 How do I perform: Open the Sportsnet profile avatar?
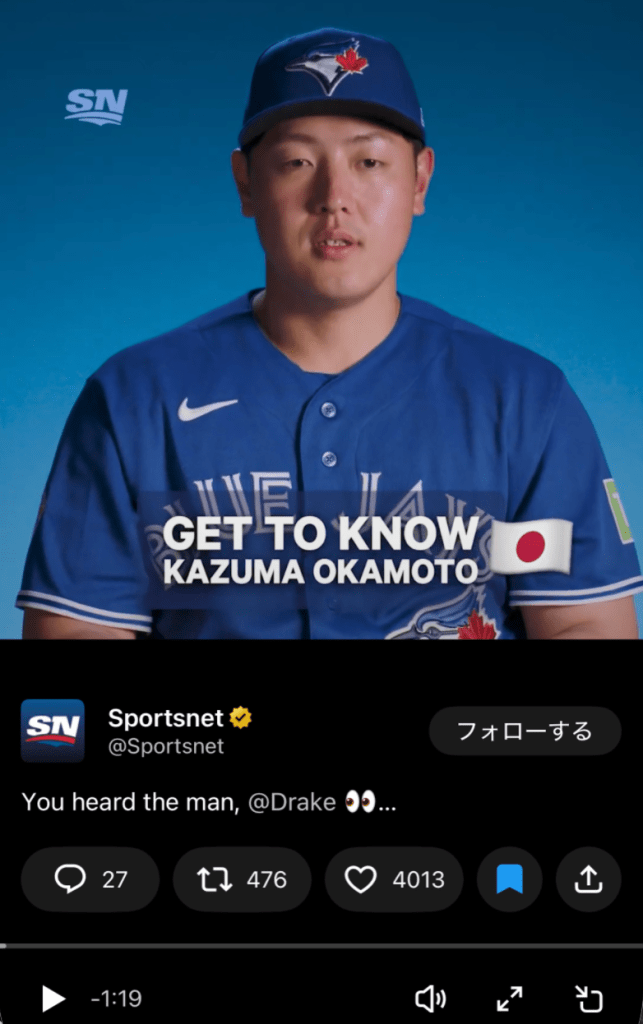(52, 731)
